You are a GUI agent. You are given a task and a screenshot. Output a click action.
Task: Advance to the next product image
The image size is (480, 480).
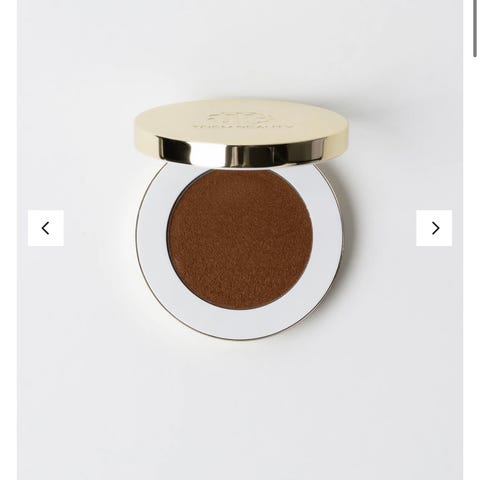click(434, 228)
